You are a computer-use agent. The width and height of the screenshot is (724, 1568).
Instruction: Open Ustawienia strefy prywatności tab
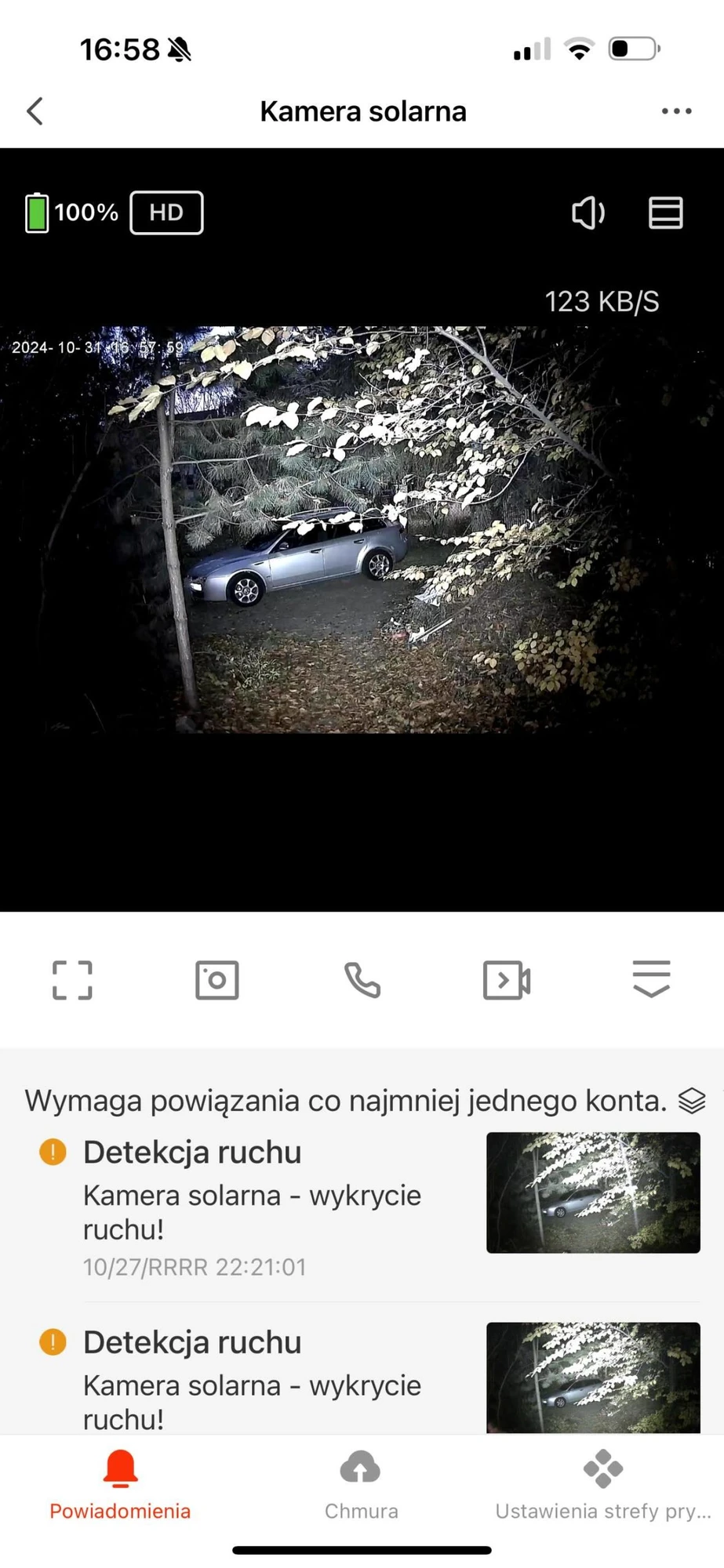coord(602,1486)
